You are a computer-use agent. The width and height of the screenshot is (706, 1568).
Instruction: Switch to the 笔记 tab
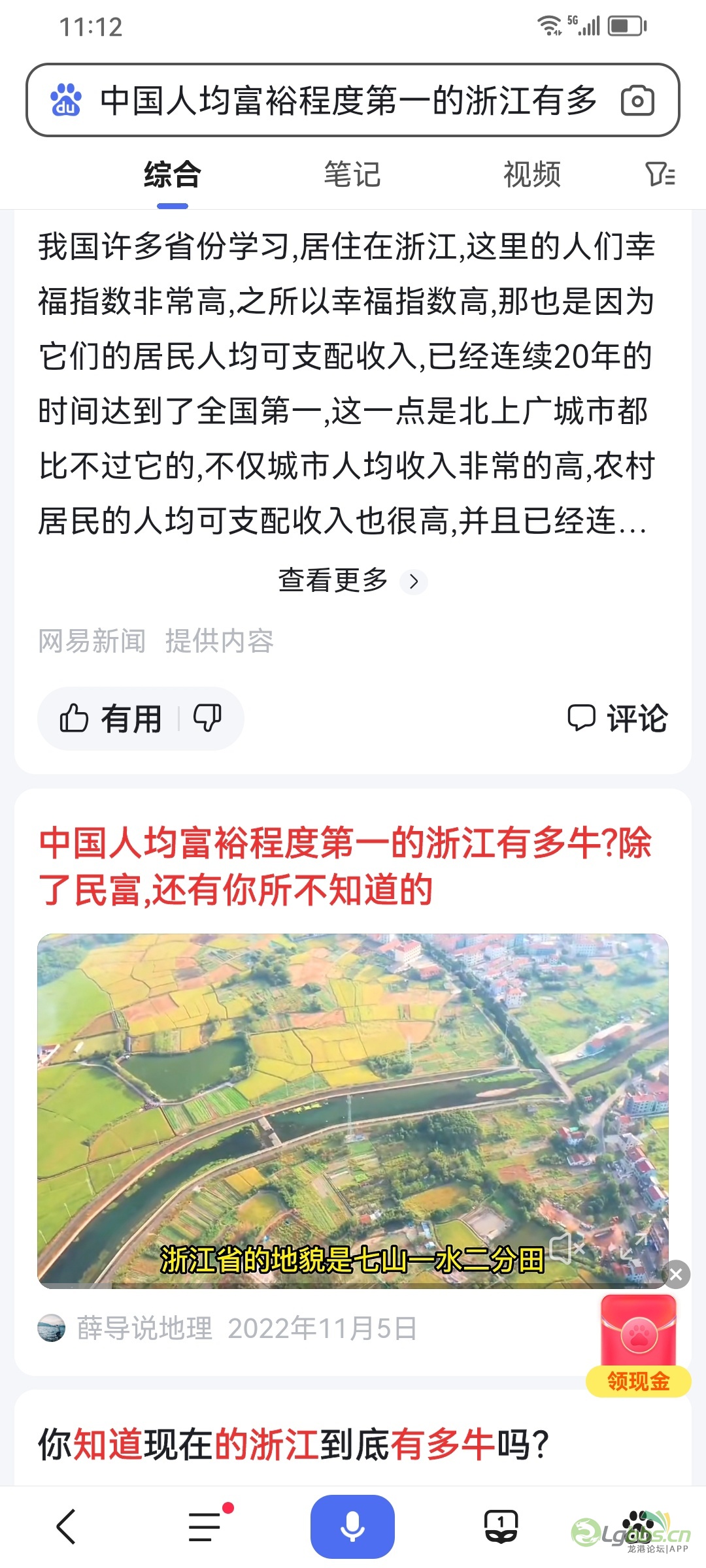pyautogui.click(x=352, y=174)
